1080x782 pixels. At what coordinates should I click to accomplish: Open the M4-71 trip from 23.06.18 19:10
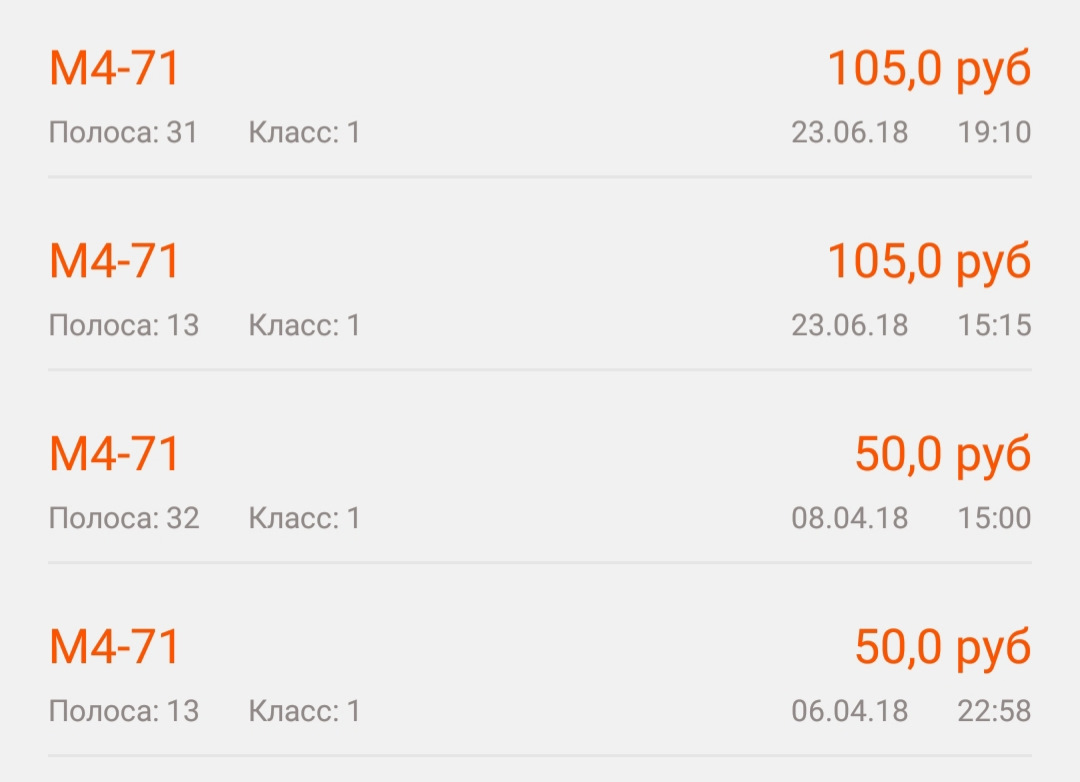pyautogui.click(x=540, y=95)
